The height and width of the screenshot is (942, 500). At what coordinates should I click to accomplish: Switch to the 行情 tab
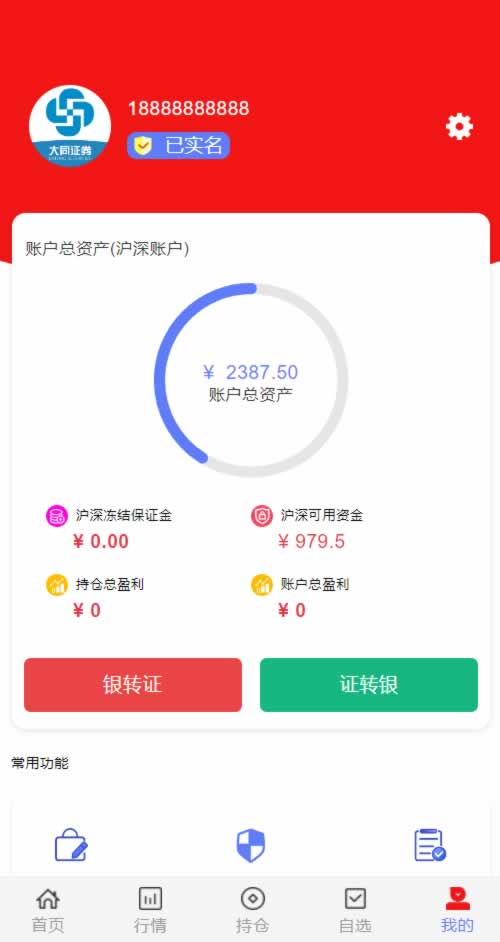point(150,910)
